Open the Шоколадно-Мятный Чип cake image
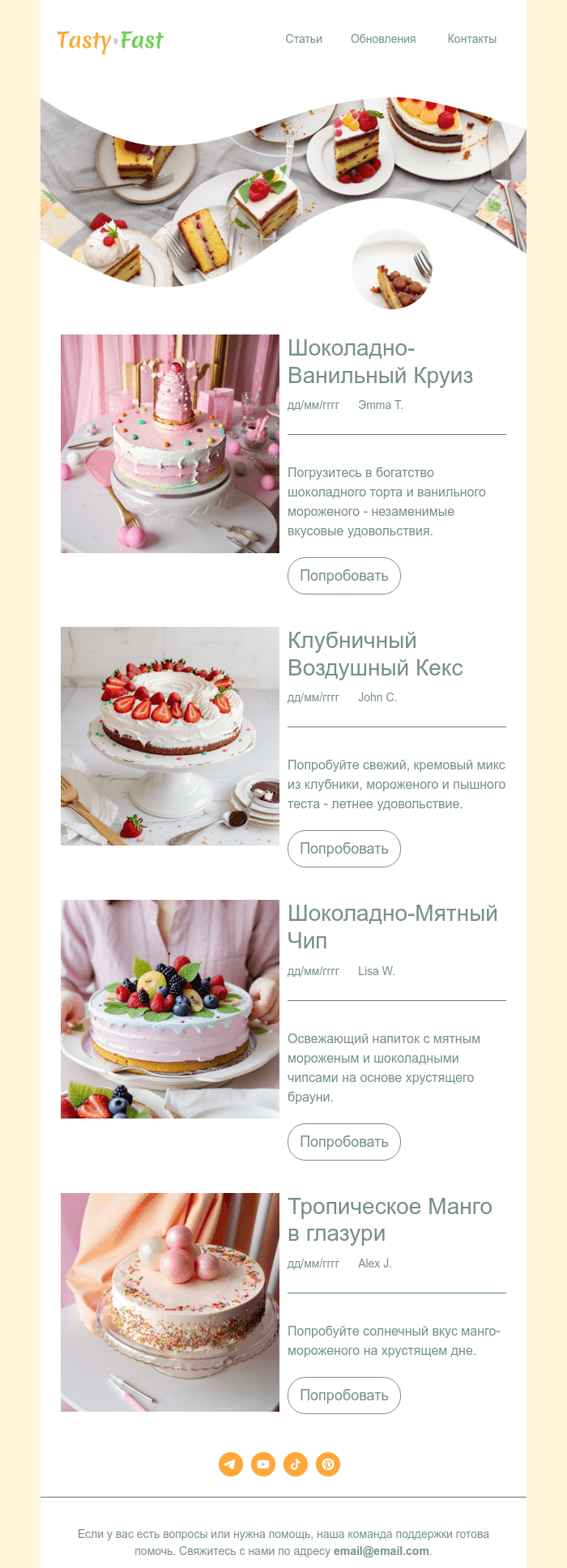 tap(170, 1009)
